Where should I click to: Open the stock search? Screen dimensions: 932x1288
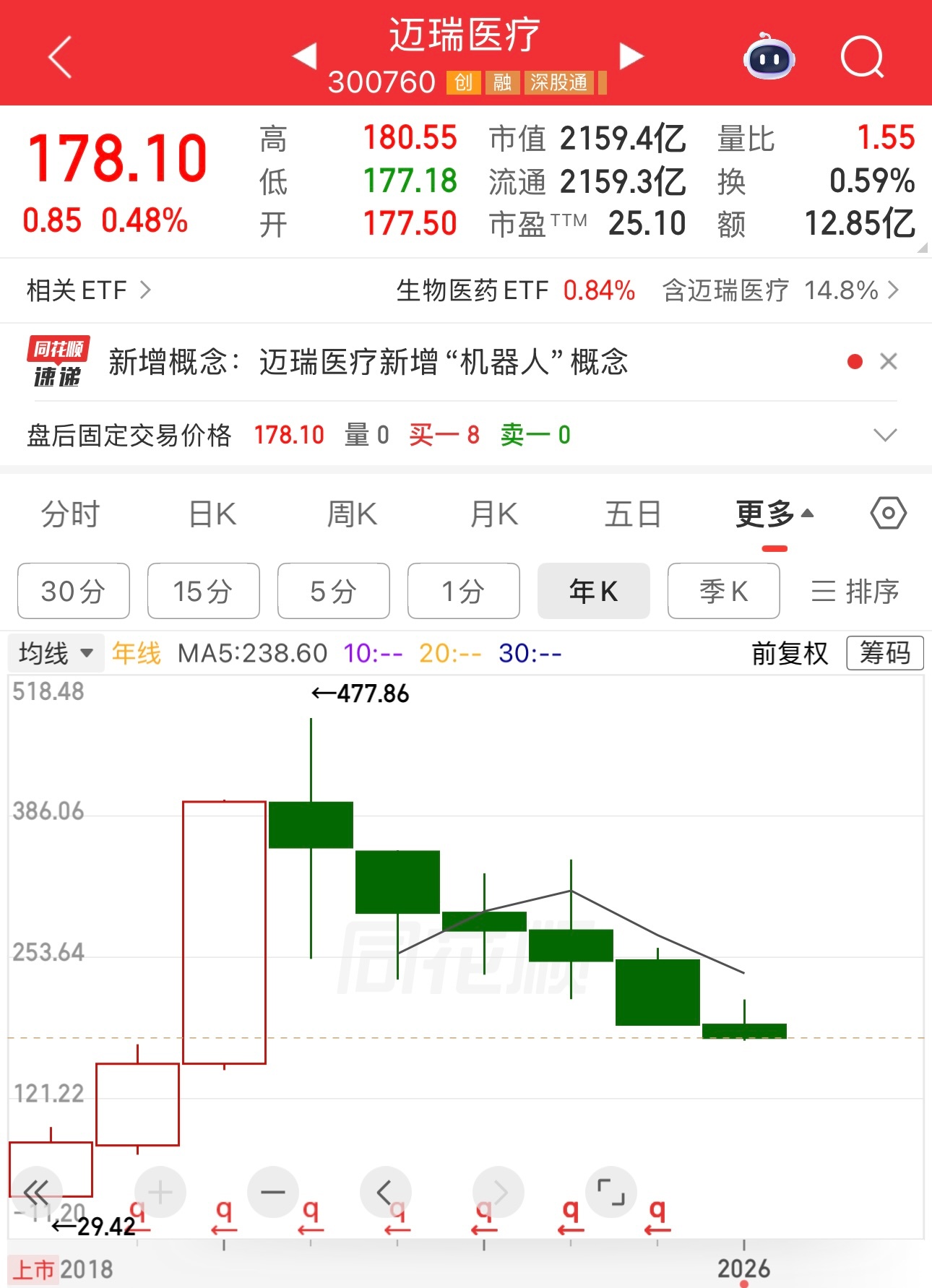pos(863,58)
